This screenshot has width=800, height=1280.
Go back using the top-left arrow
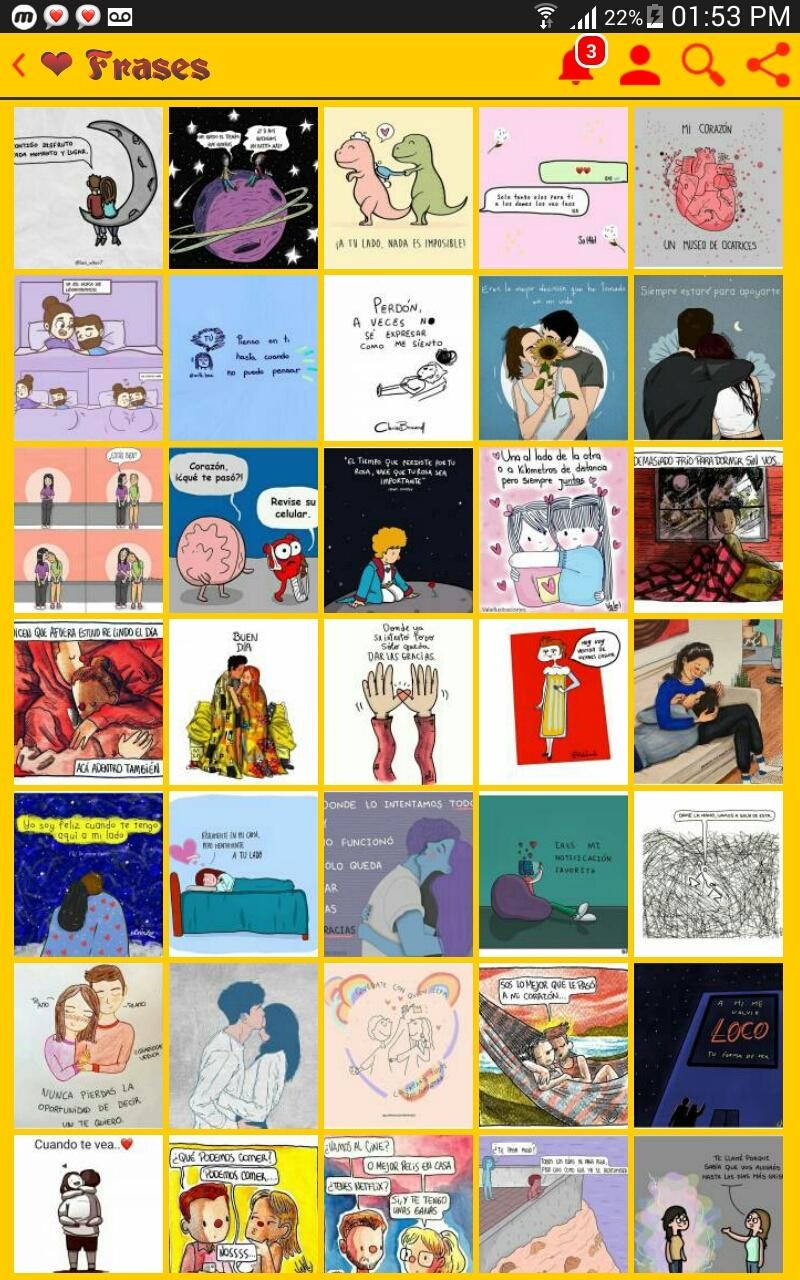pos(19,66)
